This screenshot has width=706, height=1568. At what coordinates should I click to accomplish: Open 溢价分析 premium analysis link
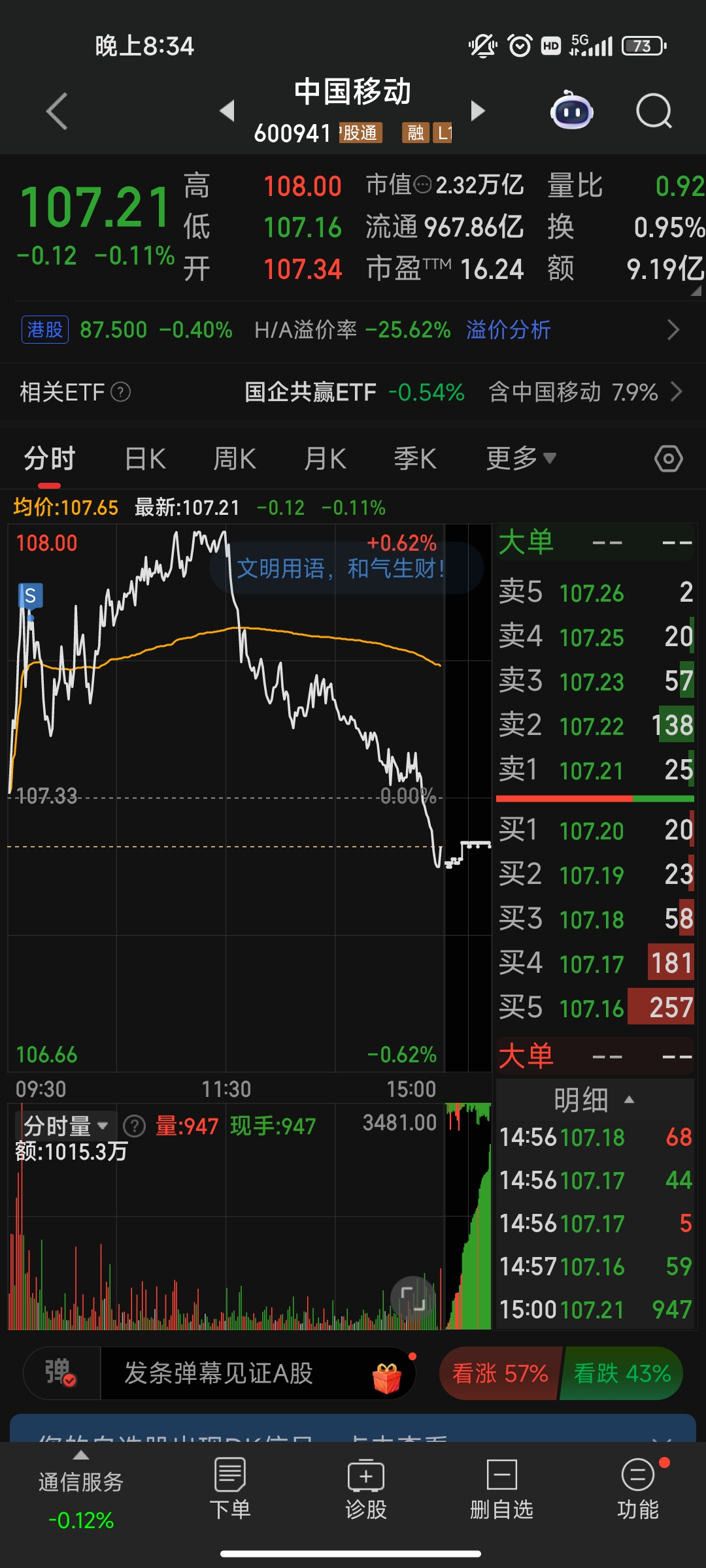pos(508,330)
